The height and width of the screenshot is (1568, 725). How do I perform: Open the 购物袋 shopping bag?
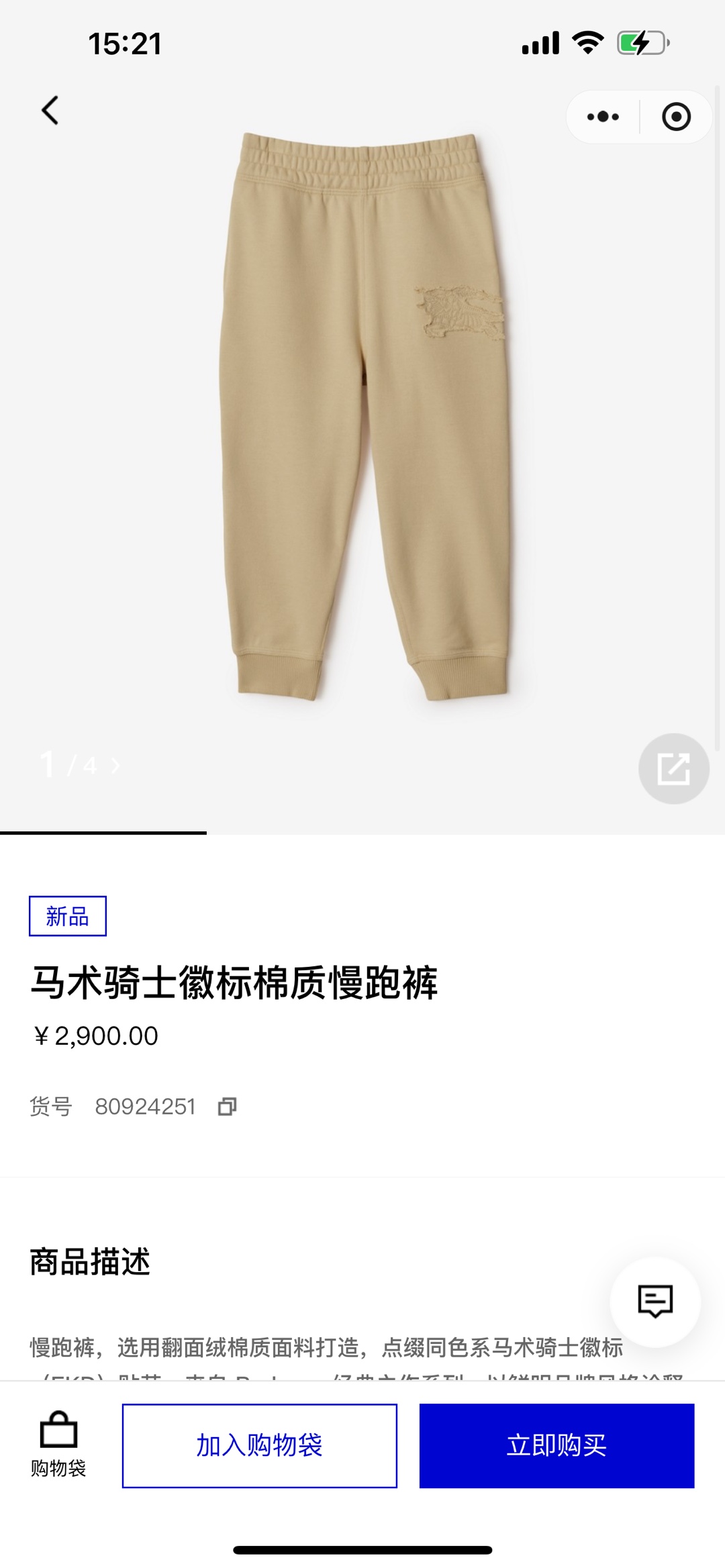point(58,1445)
